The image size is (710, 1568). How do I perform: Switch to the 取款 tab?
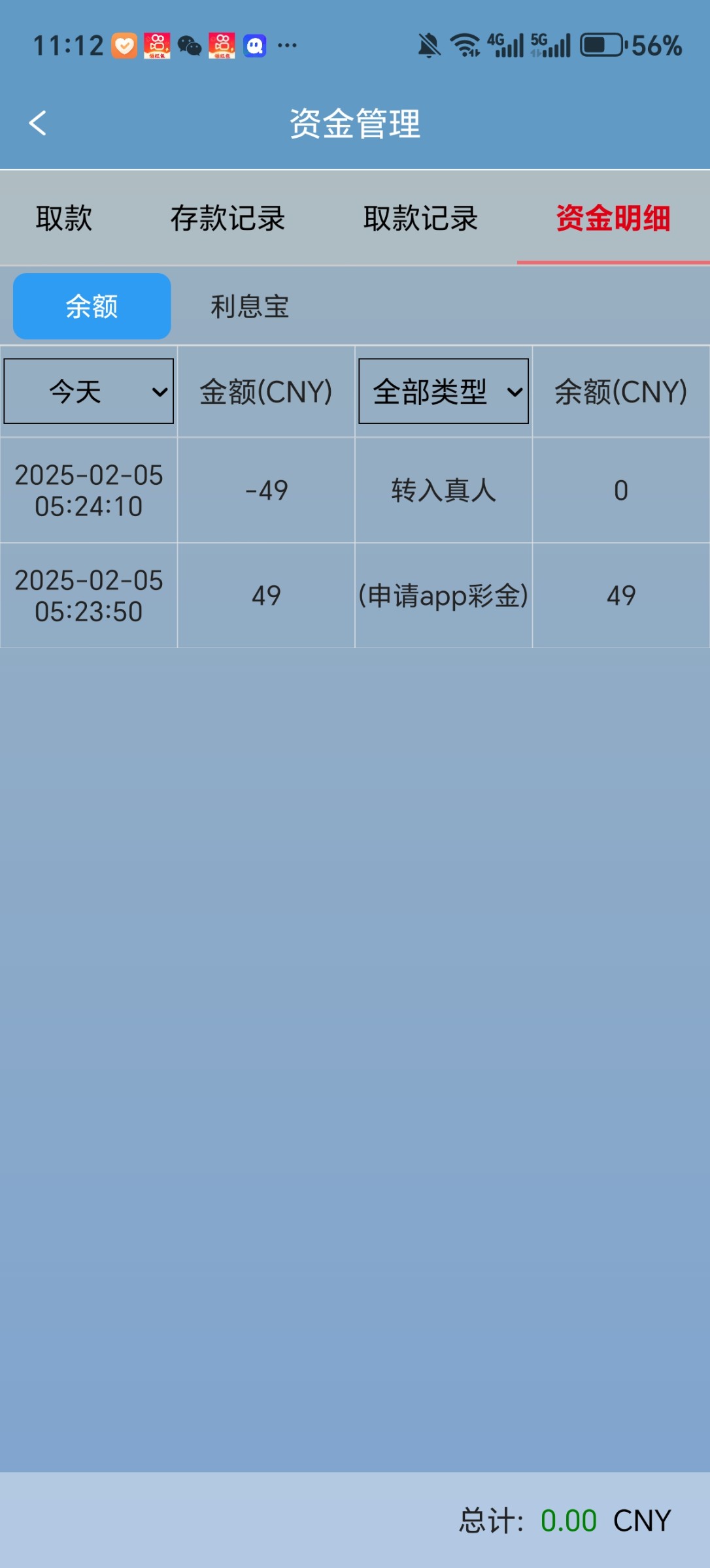pyautogui.click(x=64, y=218)
